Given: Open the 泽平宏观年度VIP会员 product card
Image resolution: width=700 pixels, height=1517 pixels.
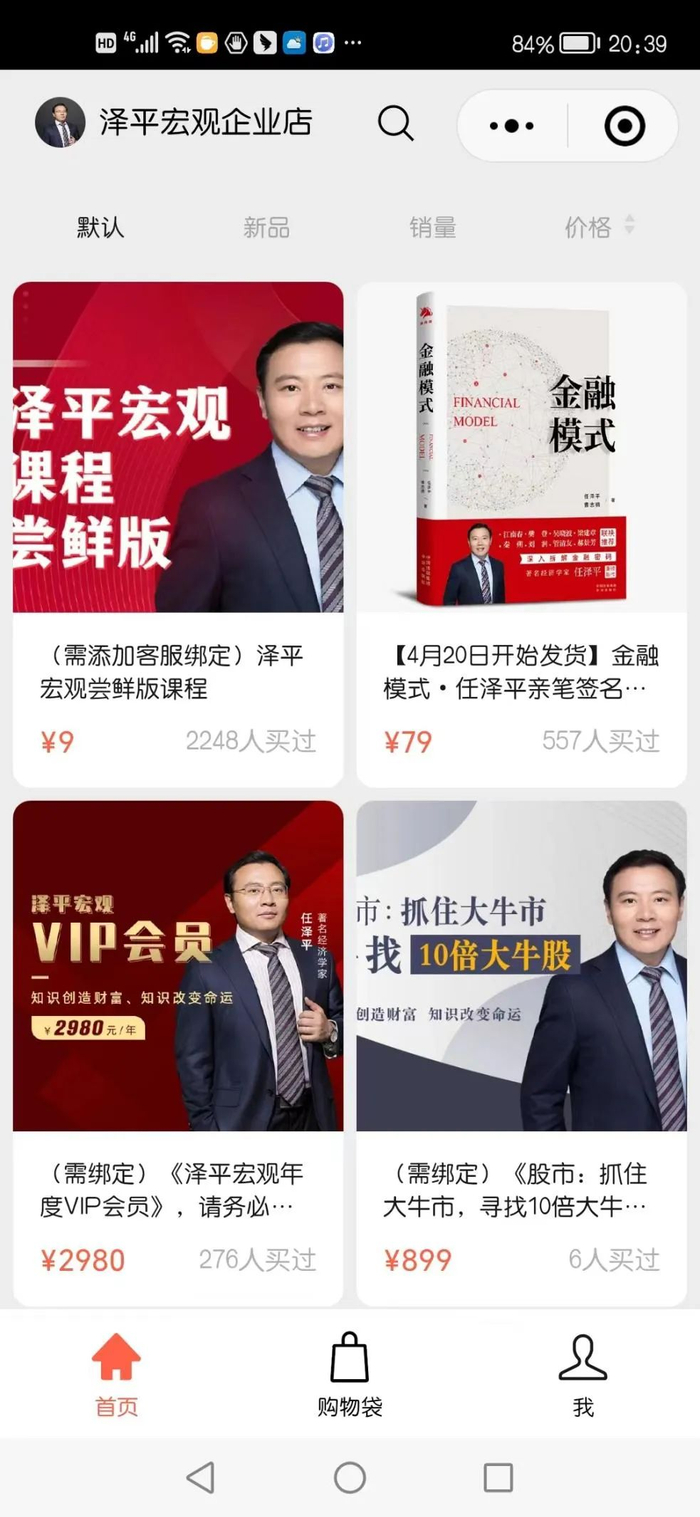Looking at the screenshot, I should pyautogui.click(x=178, y=1053).
